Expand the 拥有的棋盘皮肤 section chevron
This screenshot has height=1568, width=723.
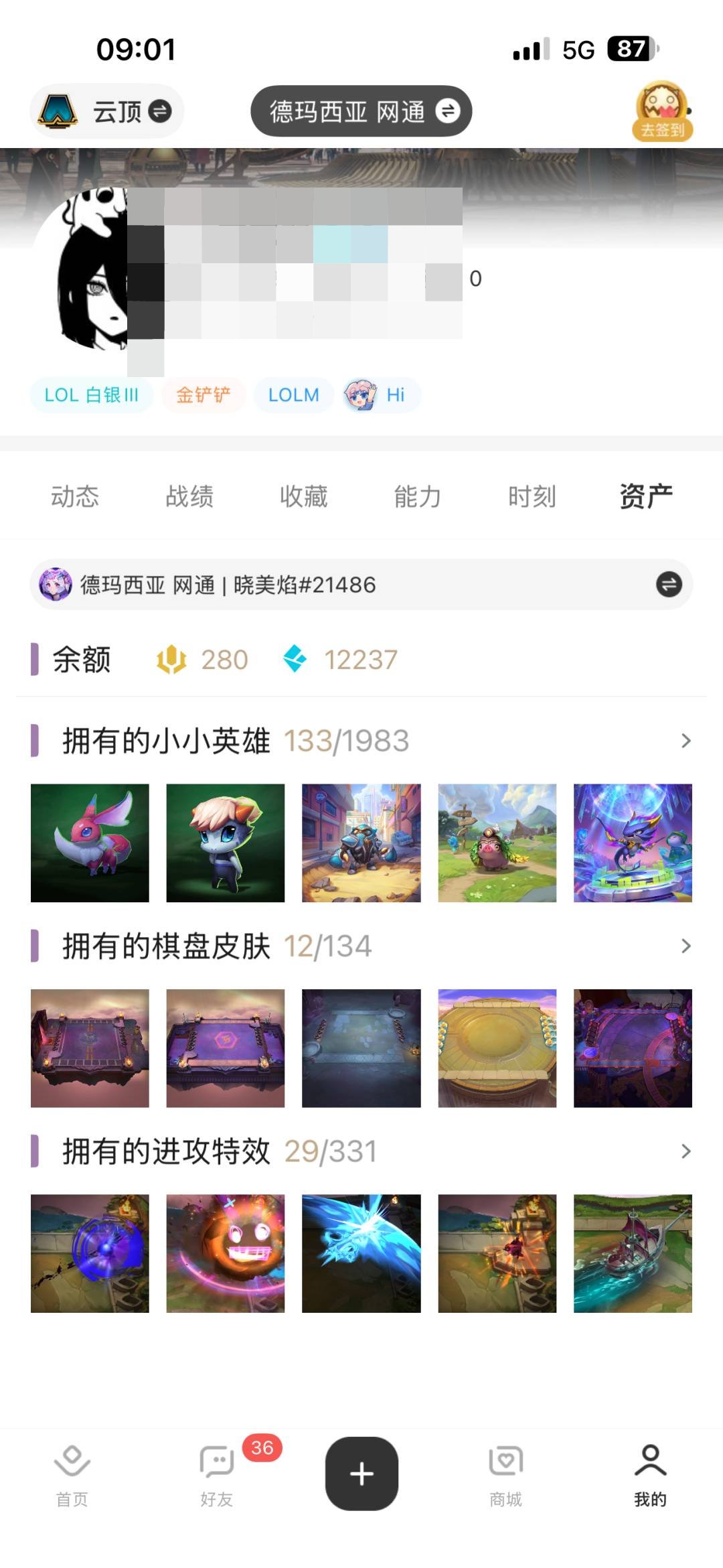coord(684,946)
